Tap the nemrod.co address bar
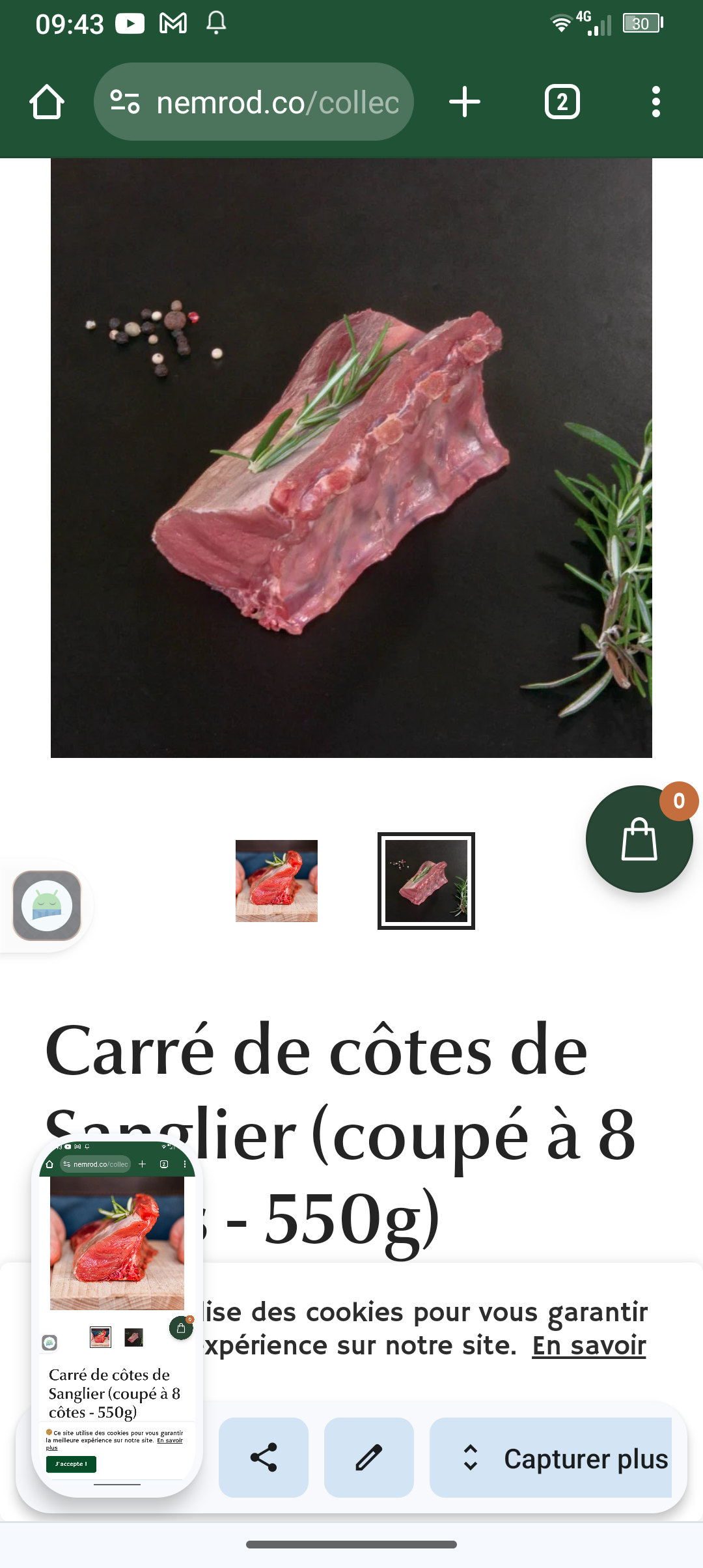The width and height of the screenshot is (703, 1568). click(x=254, y=102)
